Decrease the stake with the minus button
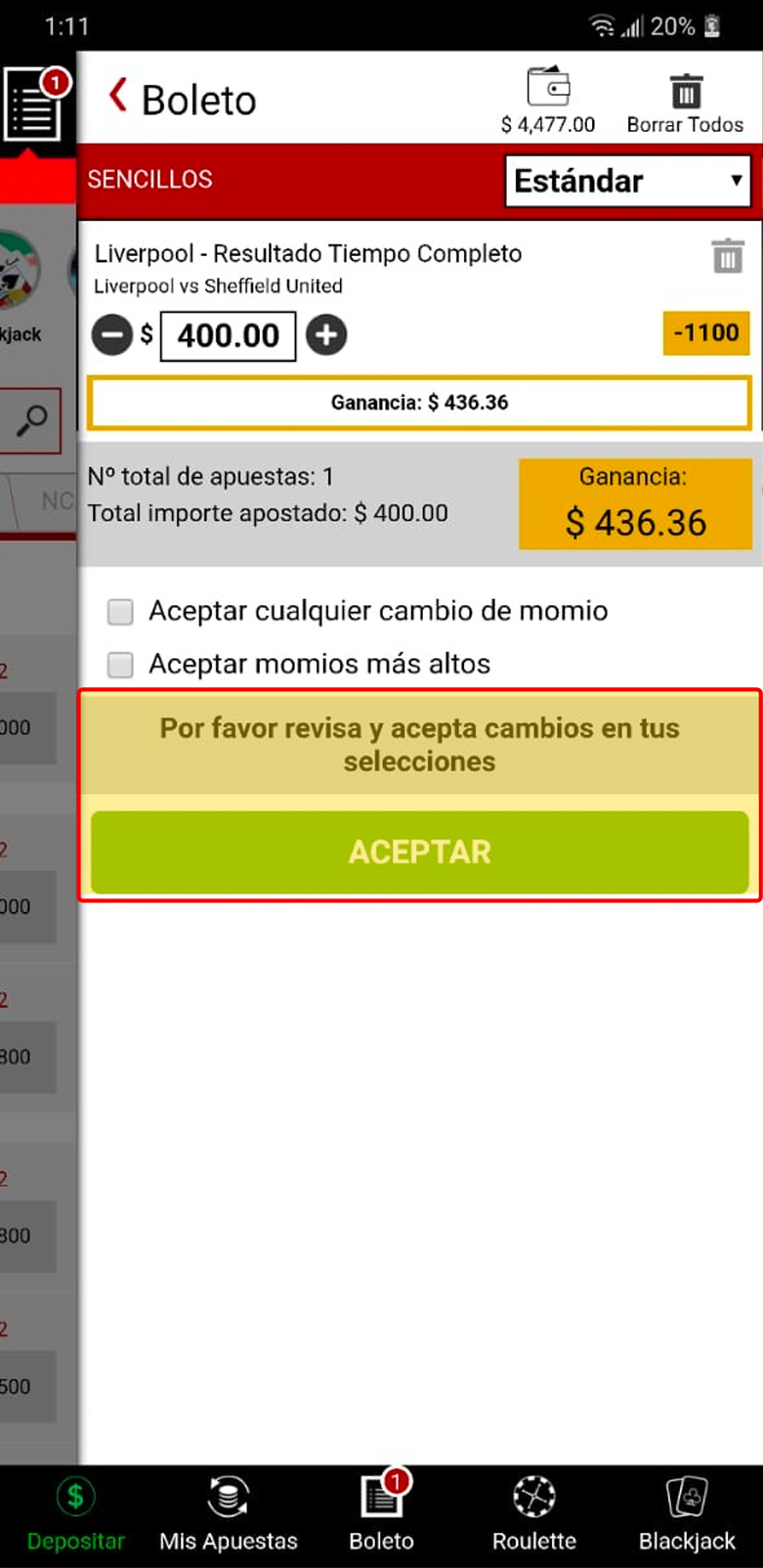Screen dimensions: 763x1568 (112, 335)
